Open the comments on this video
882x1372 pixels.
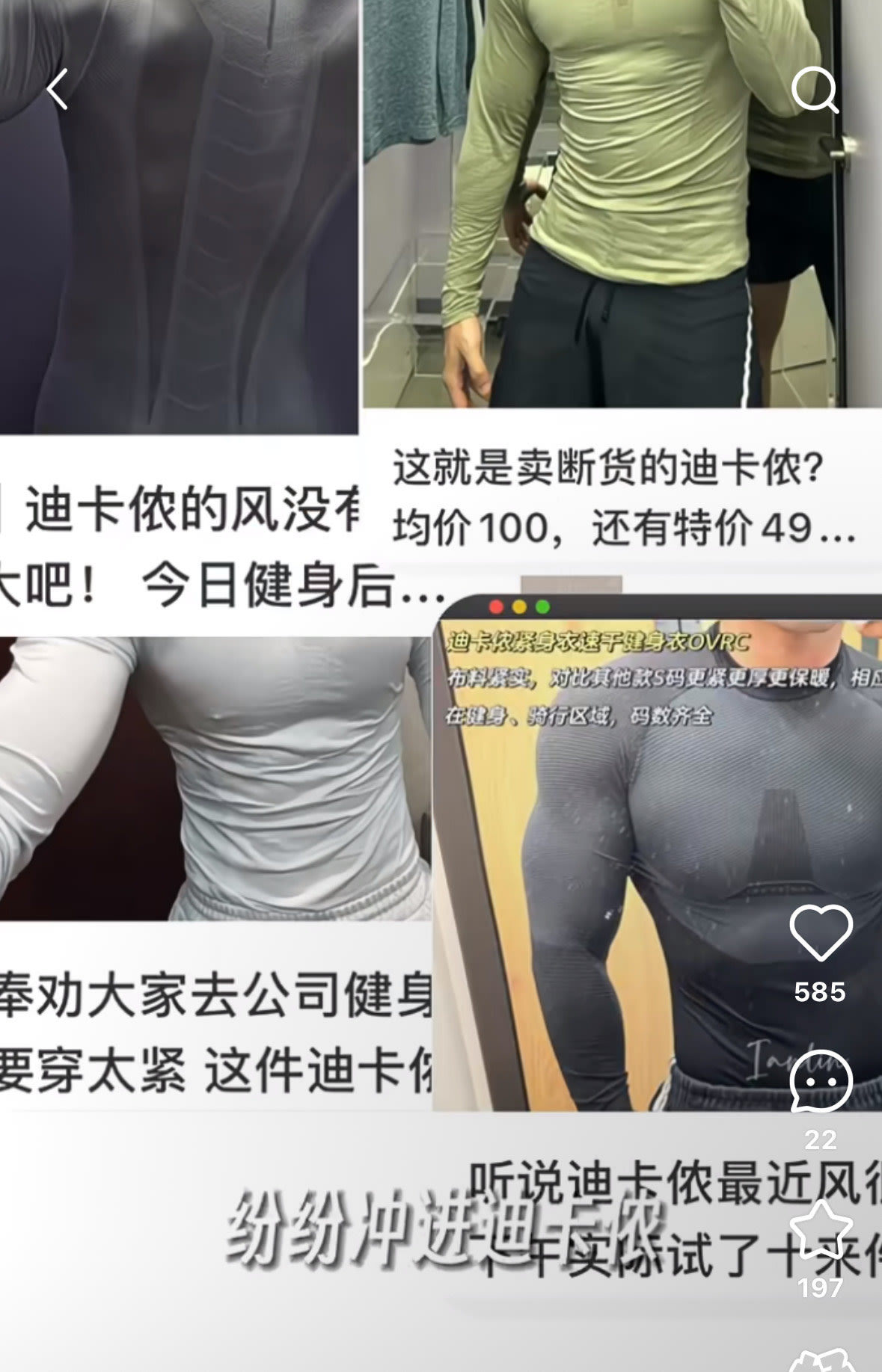tap(821, 1082)
